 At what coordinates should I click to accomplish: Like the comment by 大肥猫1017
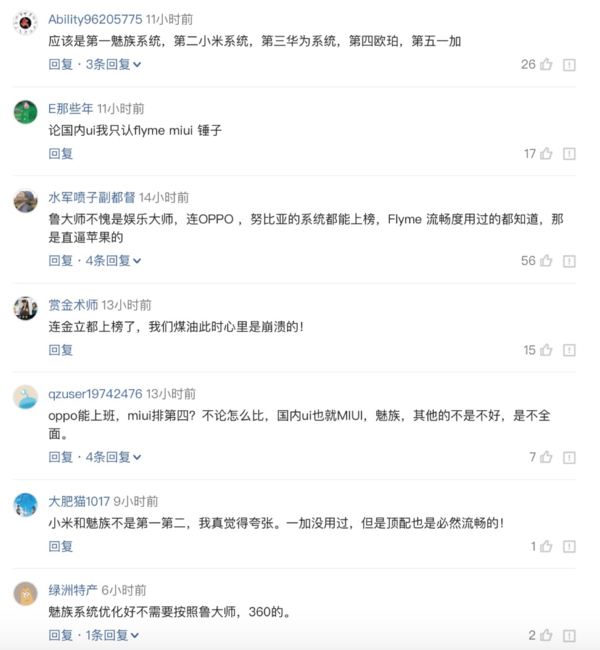[x=546, y=546]
